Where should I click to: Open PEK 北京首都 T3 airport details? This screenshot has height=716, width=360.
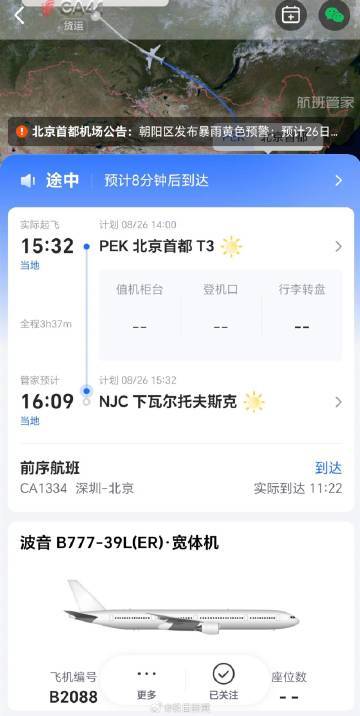pos(220,247)
